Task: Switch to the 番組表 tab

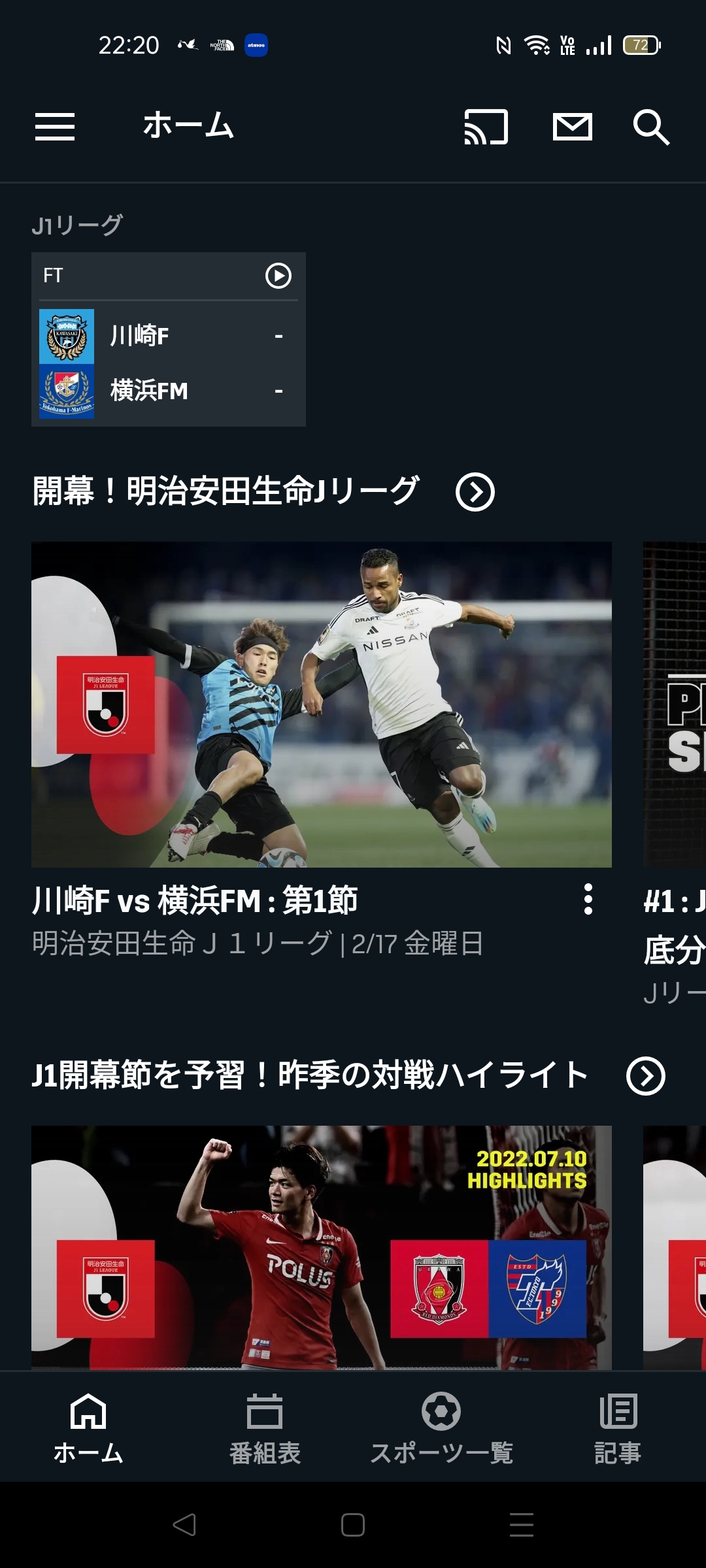Action: [x=265, y=1428]
